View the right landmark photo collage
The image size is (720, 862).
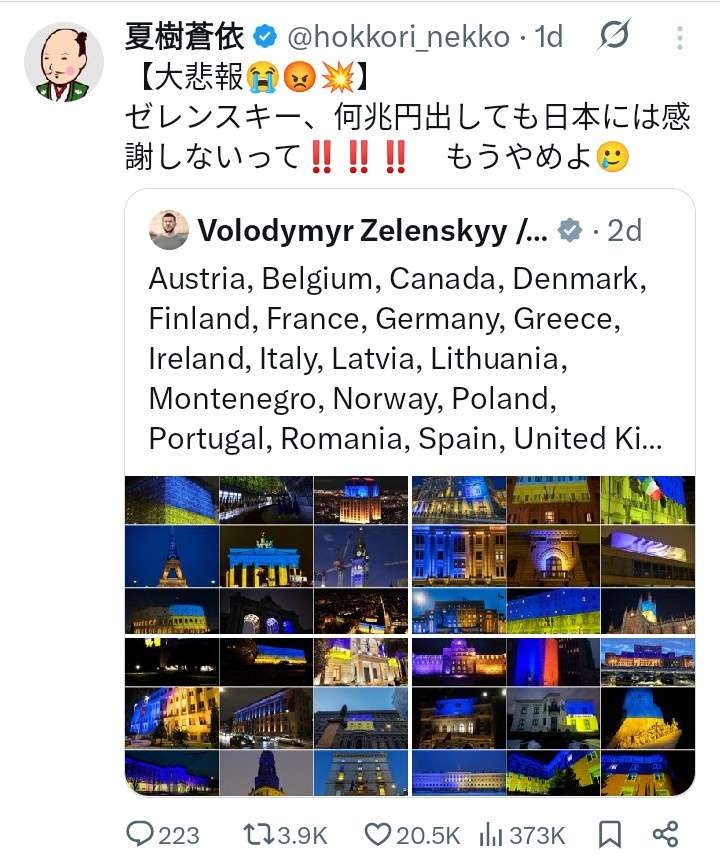tap(553, 635)
